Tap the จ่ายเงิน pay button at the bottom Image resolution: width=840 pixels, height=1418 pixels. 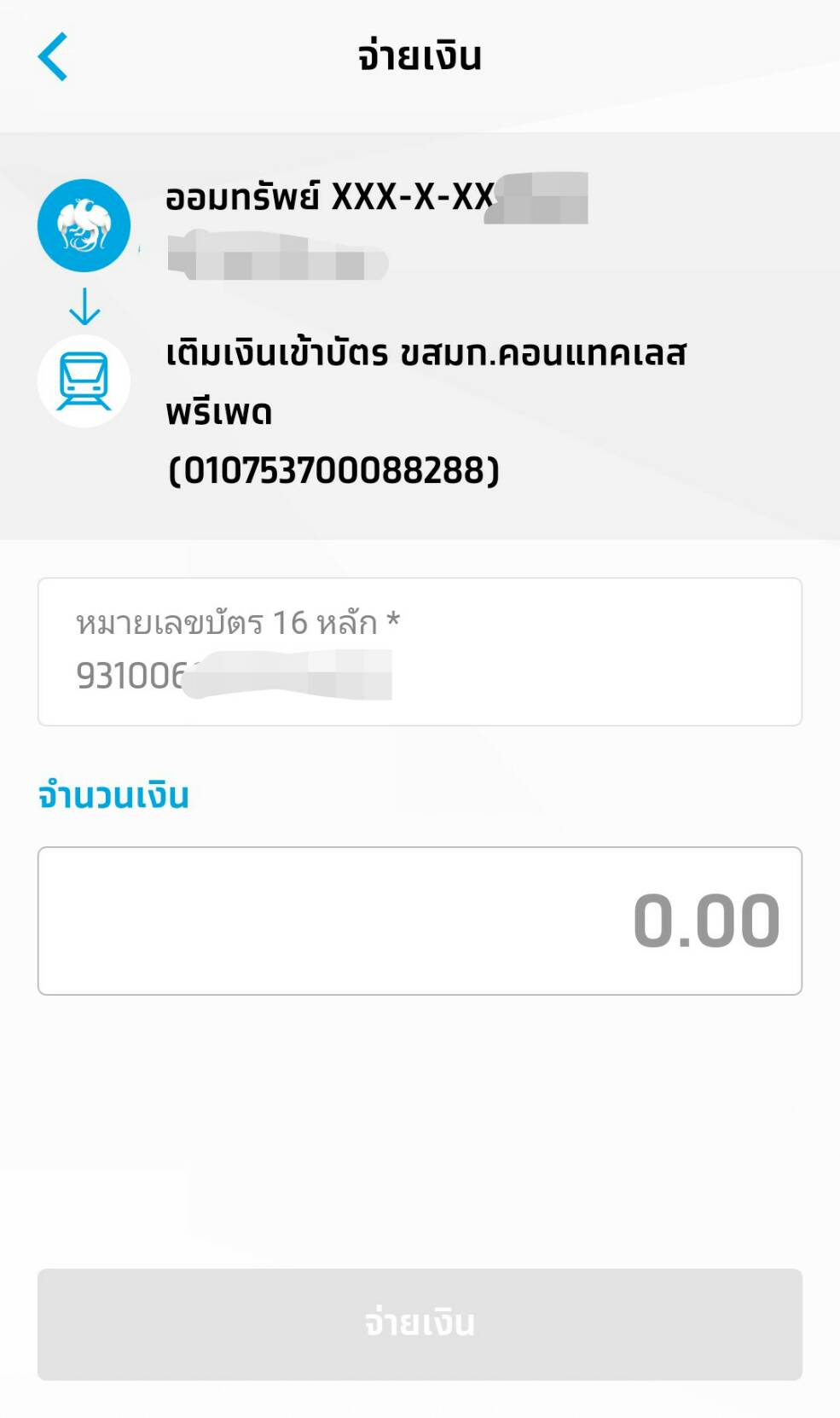click(x=420, y=1323)
